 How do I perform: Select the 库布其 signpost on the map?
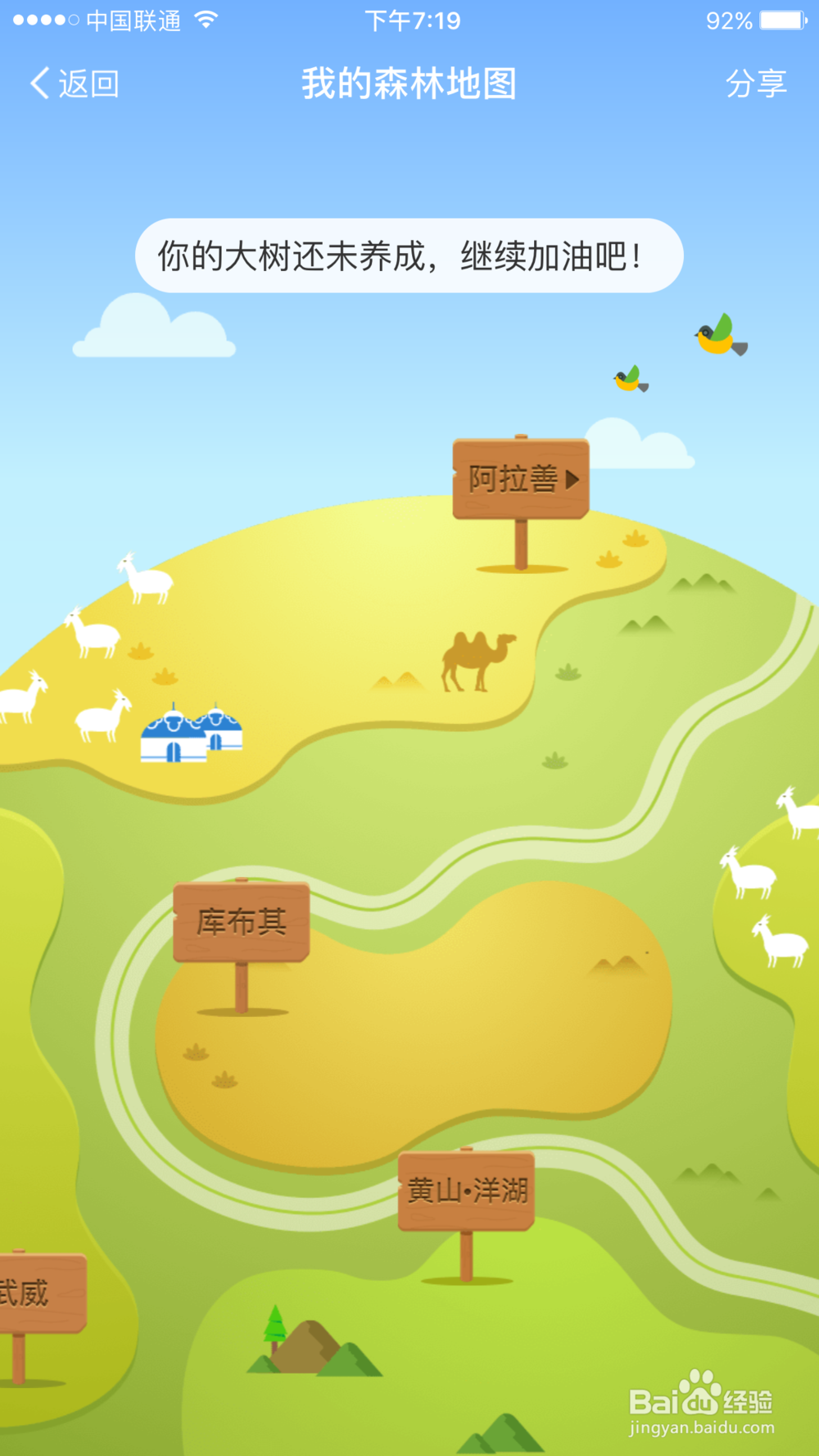click(239, 919)
